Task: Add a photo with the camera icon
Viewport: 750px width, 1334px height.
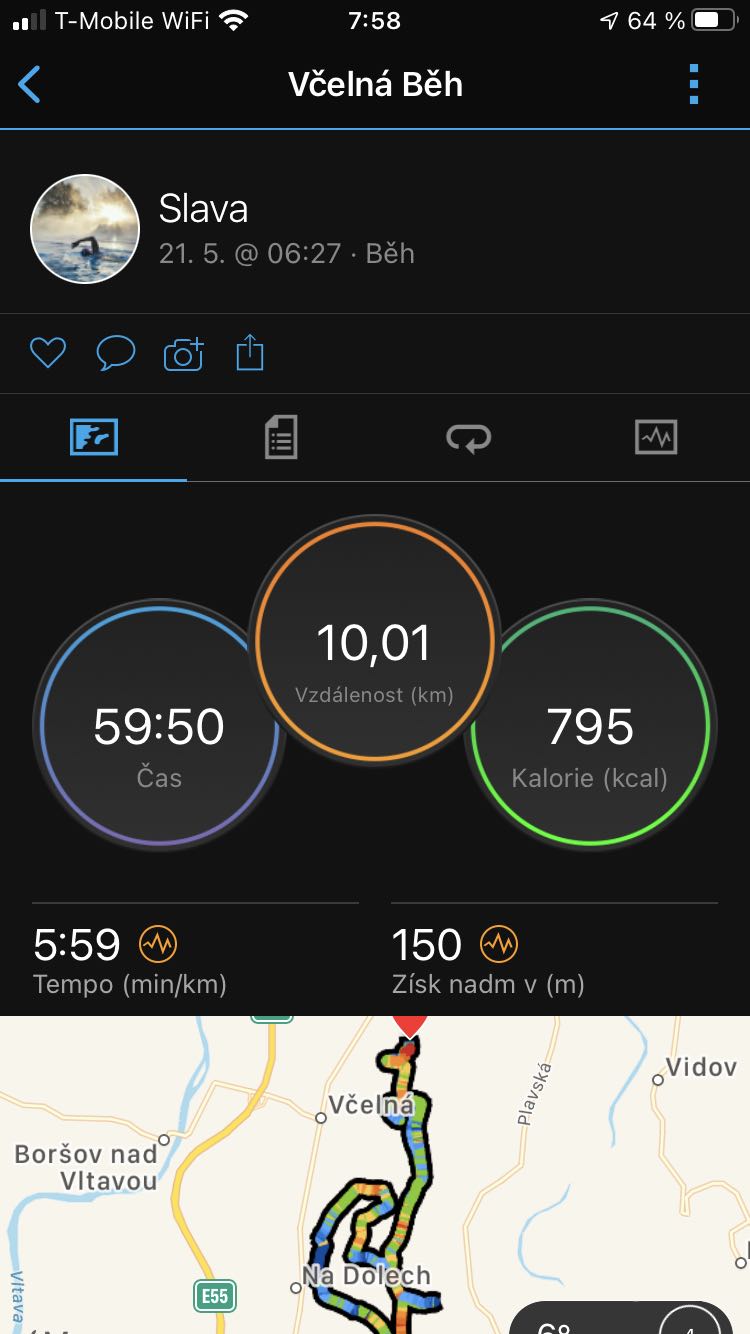Action: coord(184,353)
